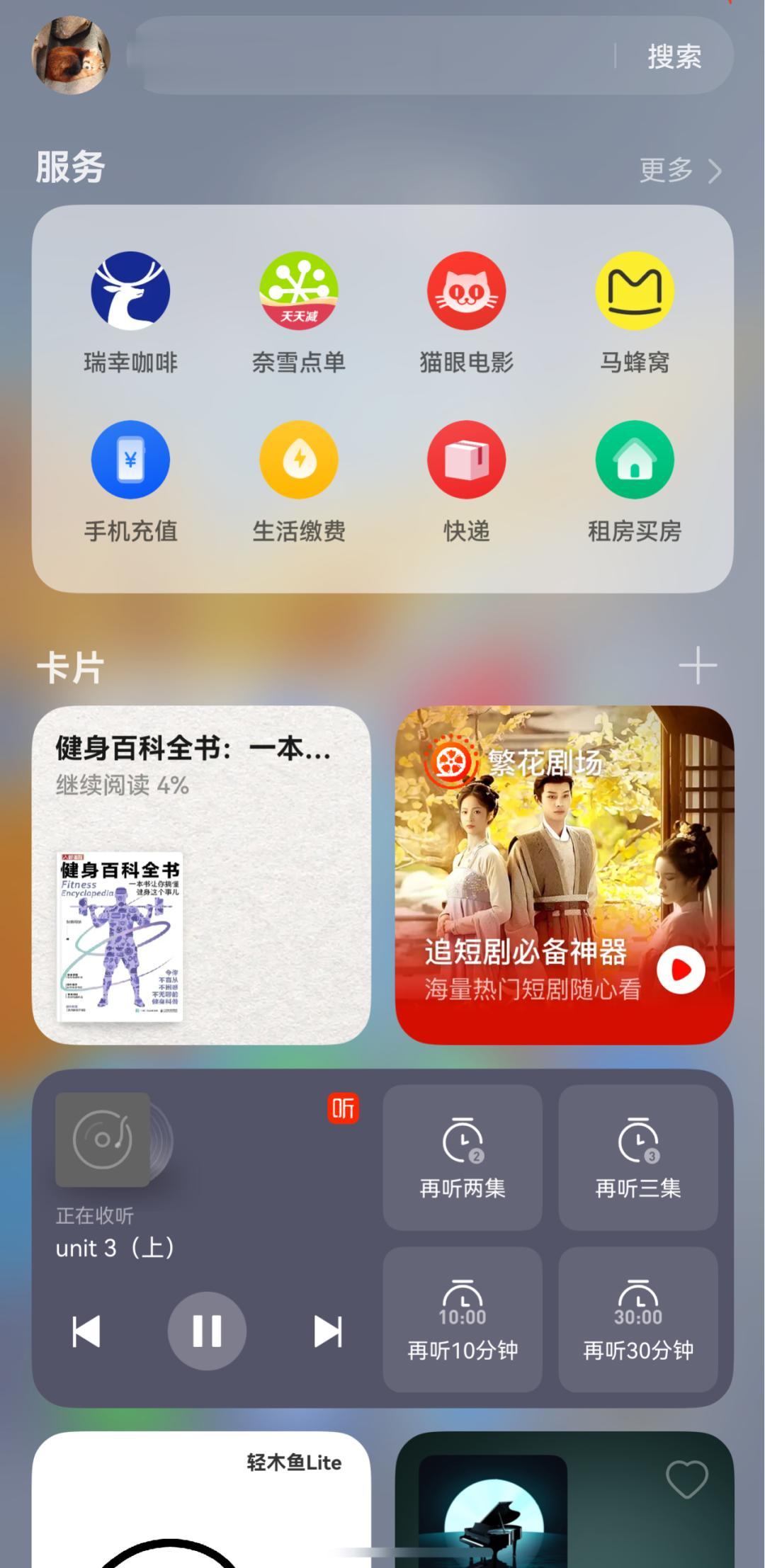The image size is (765, 1568).
Task: Set timer to 再听两集
Action: (x=463, y=1157)
